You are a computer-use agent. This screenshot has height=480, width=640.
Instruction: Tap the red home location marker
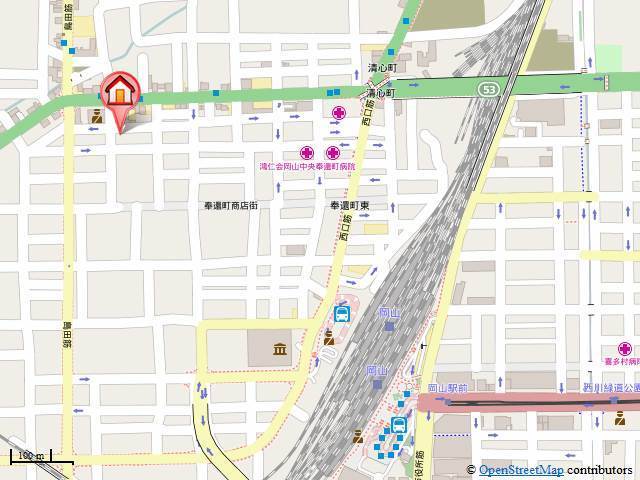(x=119, y=93)
